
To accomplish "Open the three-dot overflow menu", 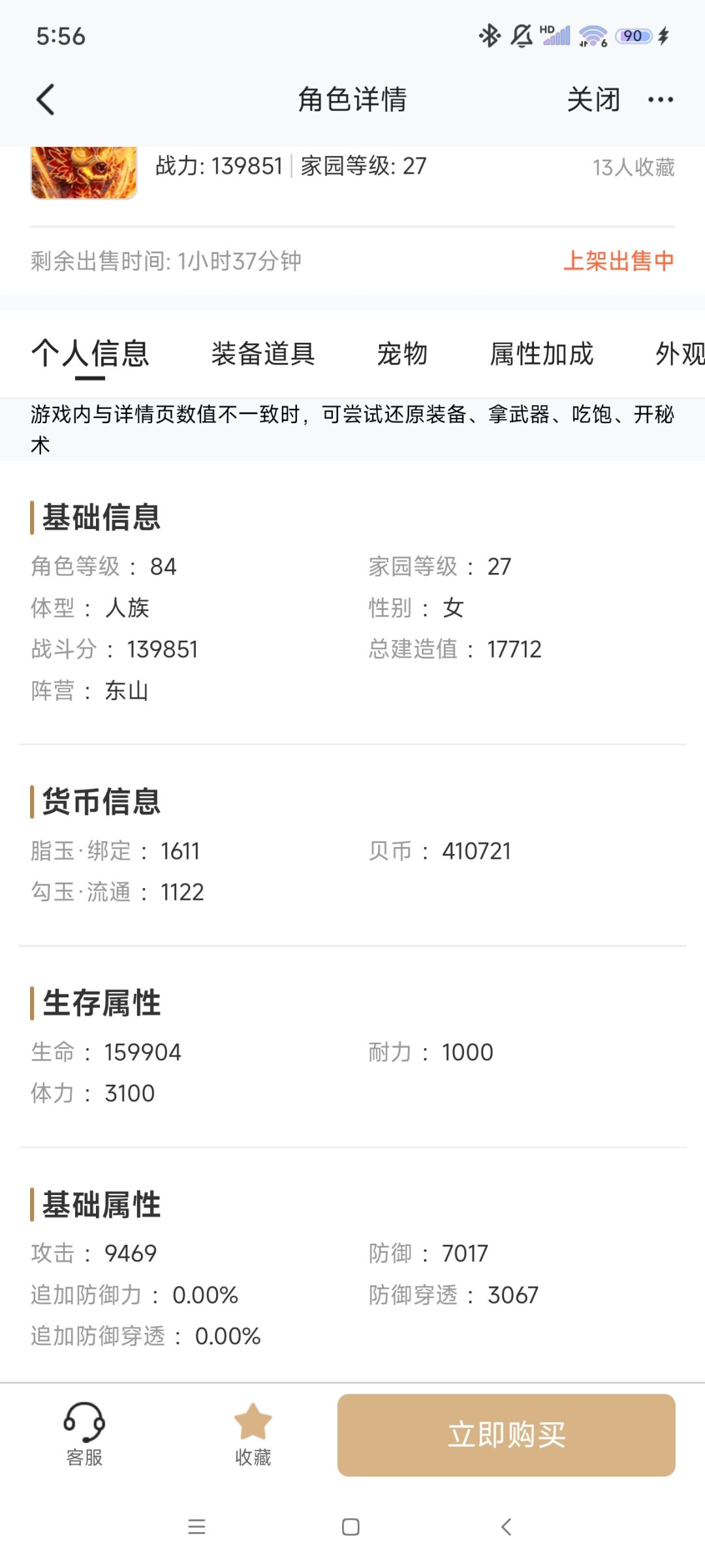I will pos(661,100).
